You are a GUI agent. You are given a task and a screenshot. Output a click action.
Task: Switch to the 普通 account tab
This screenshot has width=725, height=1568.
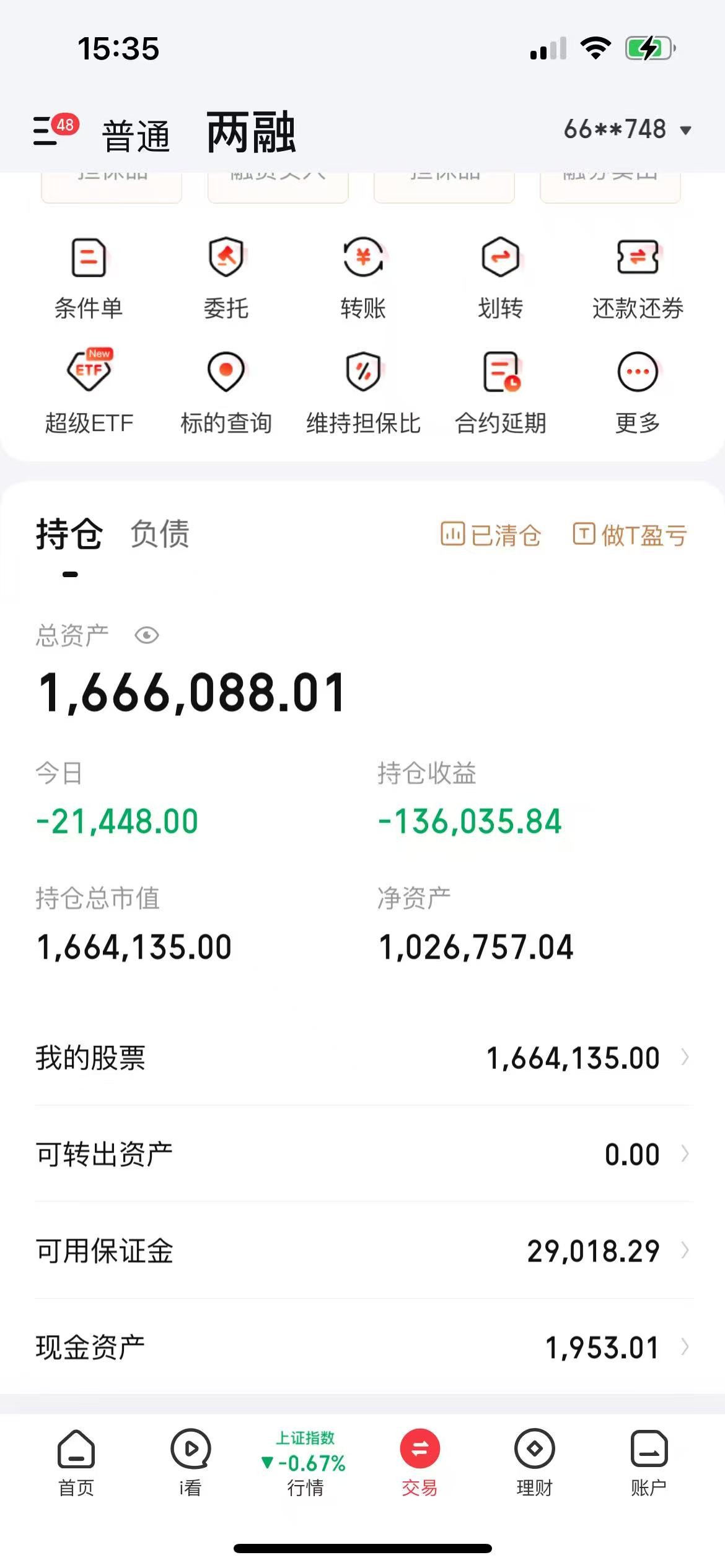(136, 136)
